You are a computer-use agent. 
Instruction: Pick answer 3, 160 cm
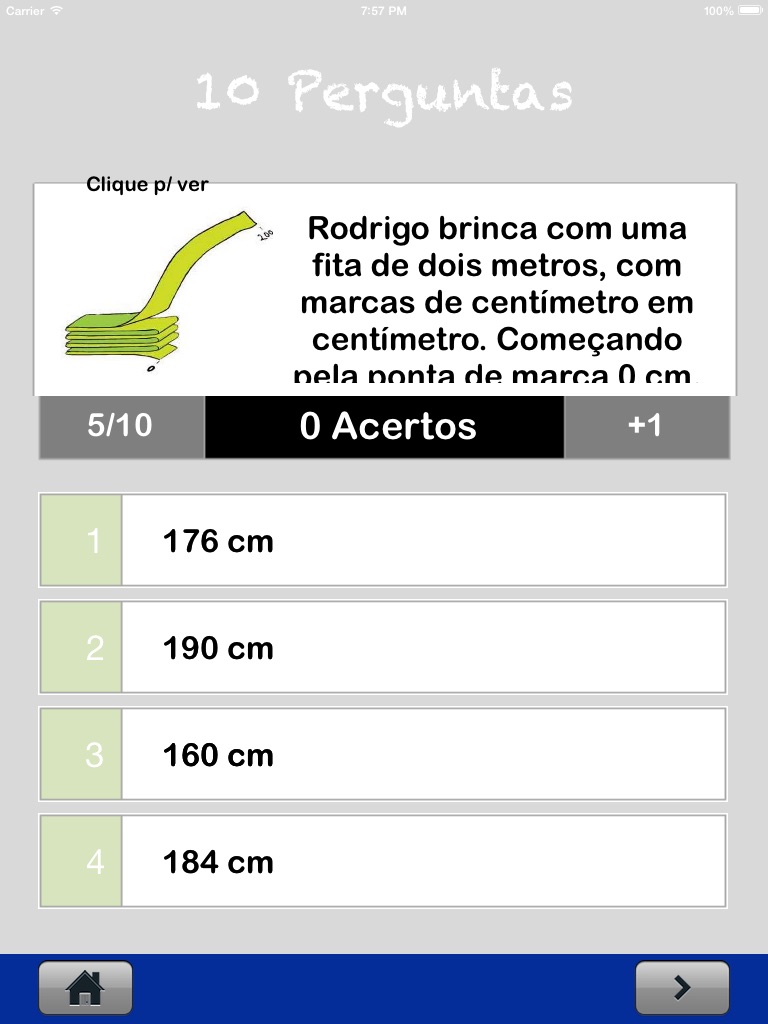pyautogui.click(x=383, y=754)
